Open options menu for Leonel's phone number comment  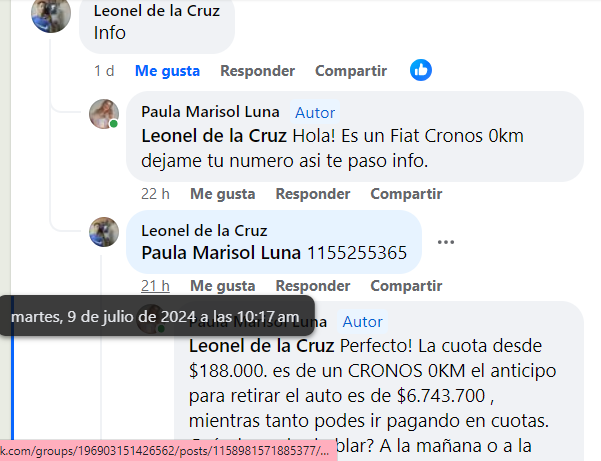(446, 241)
